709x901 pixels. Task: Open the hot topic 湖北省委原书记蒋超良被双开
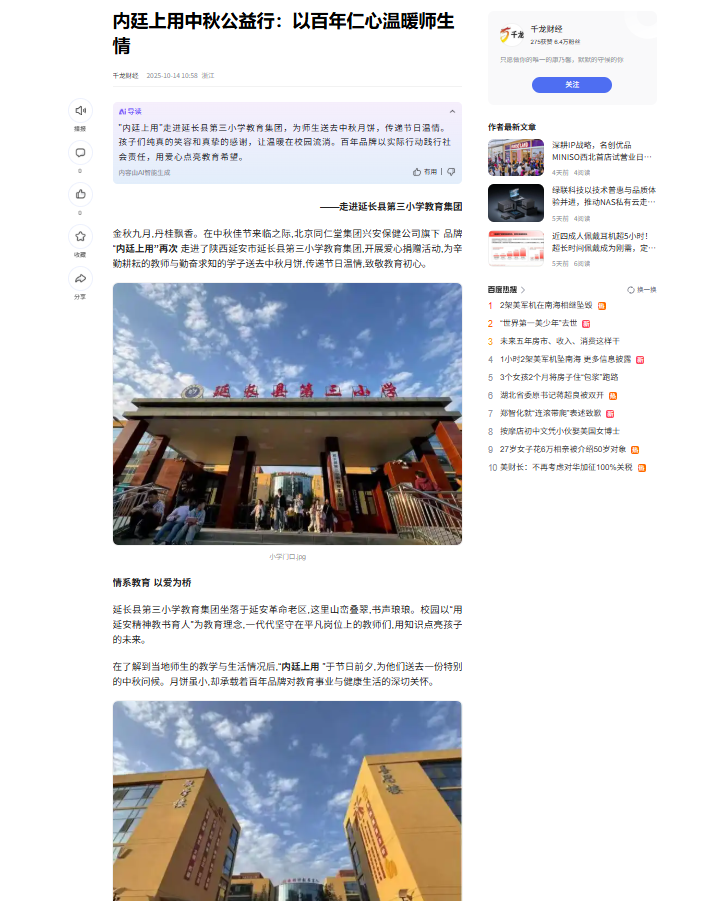click(x=552, y=395)
